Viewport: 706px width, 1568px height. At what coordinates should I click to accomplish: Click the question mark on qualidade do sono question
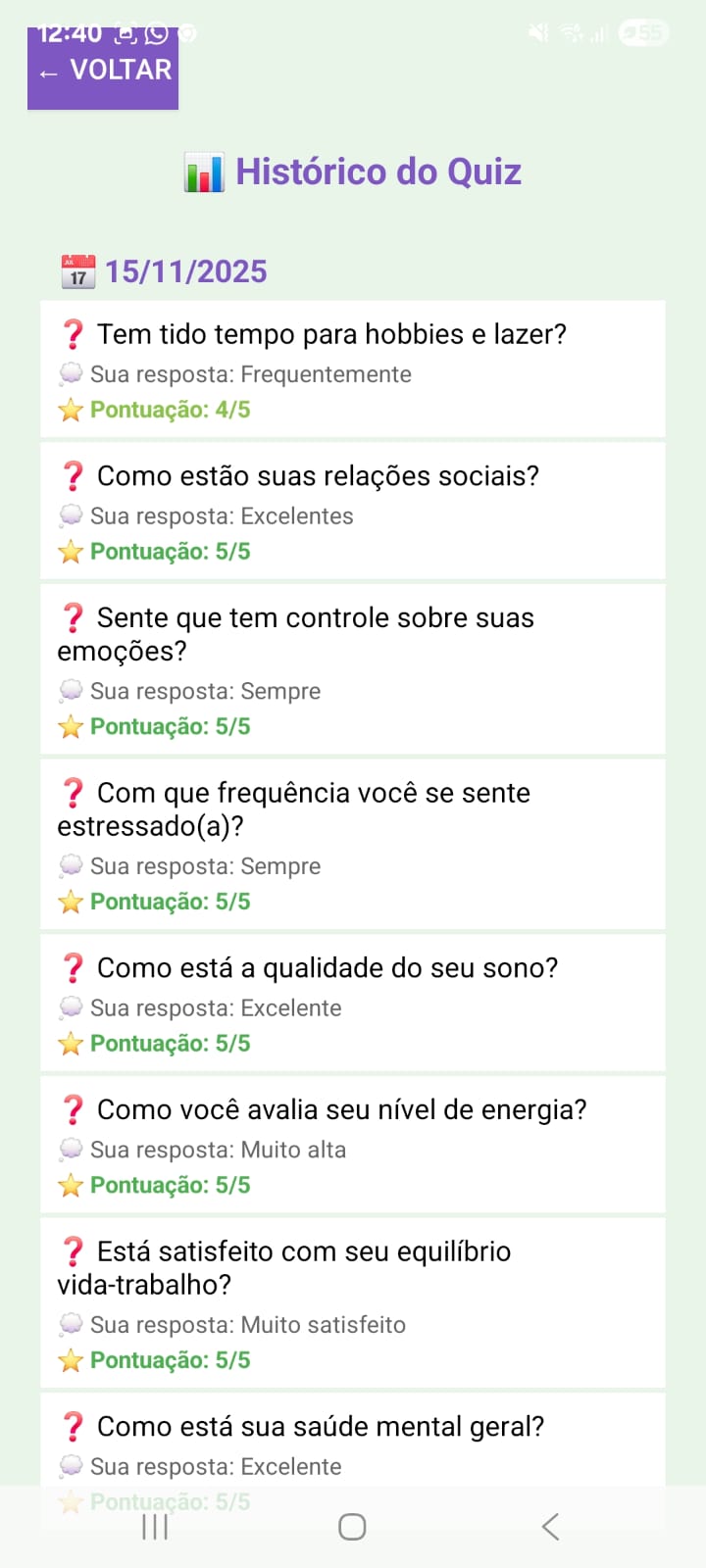72,967
